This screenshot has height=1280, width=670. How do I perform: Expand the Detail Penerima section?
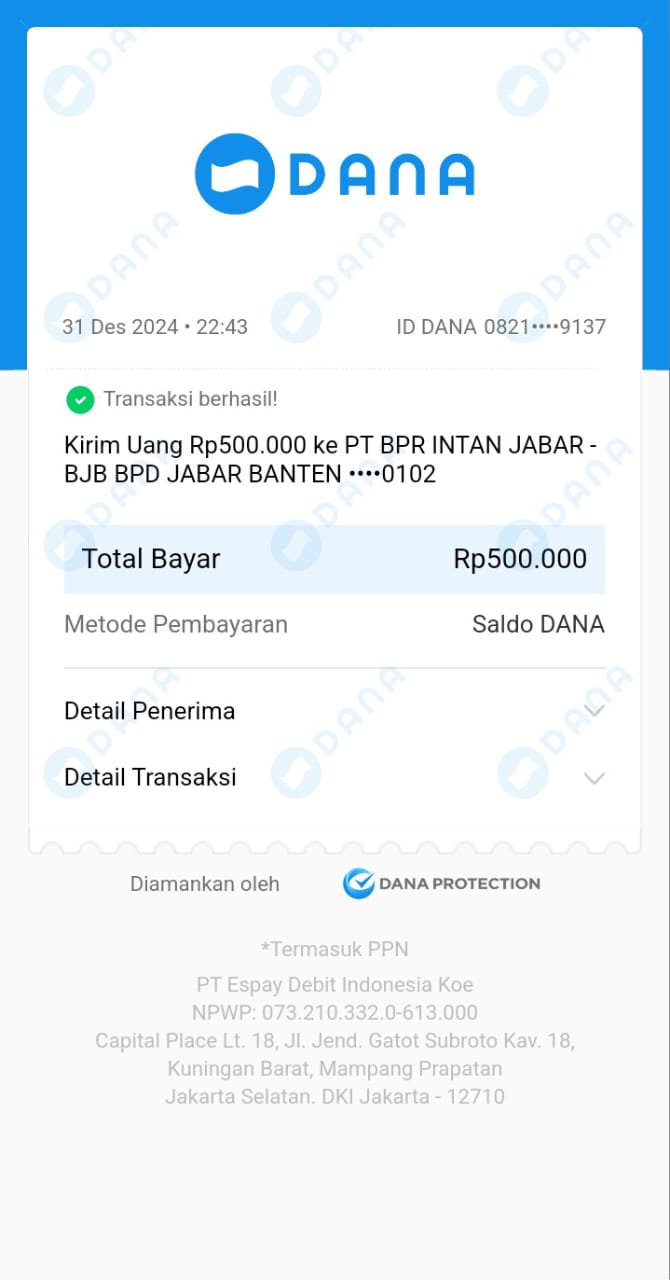coord(594,711)
